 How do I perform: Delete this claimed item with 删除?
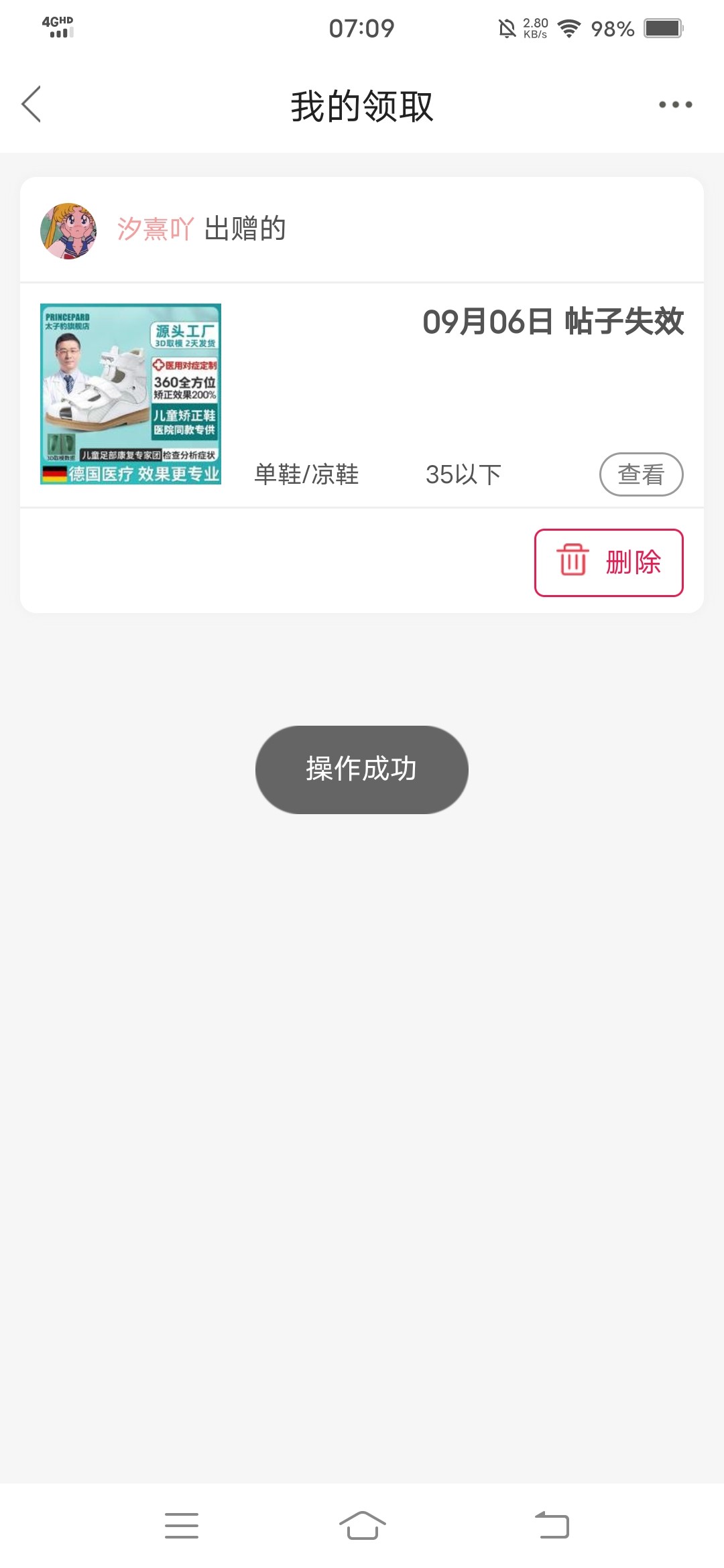[x=609, y=562]
